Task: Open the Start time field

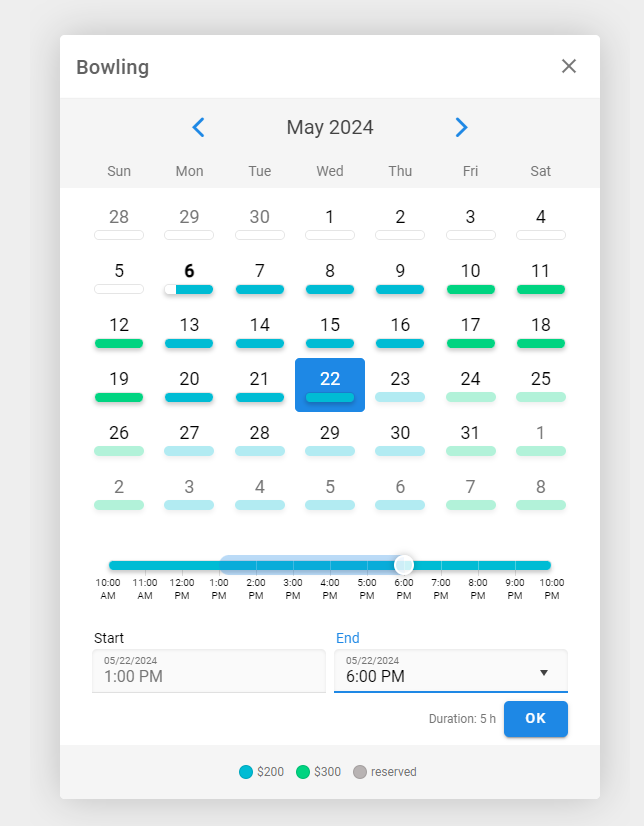Action: click(209, 671)
